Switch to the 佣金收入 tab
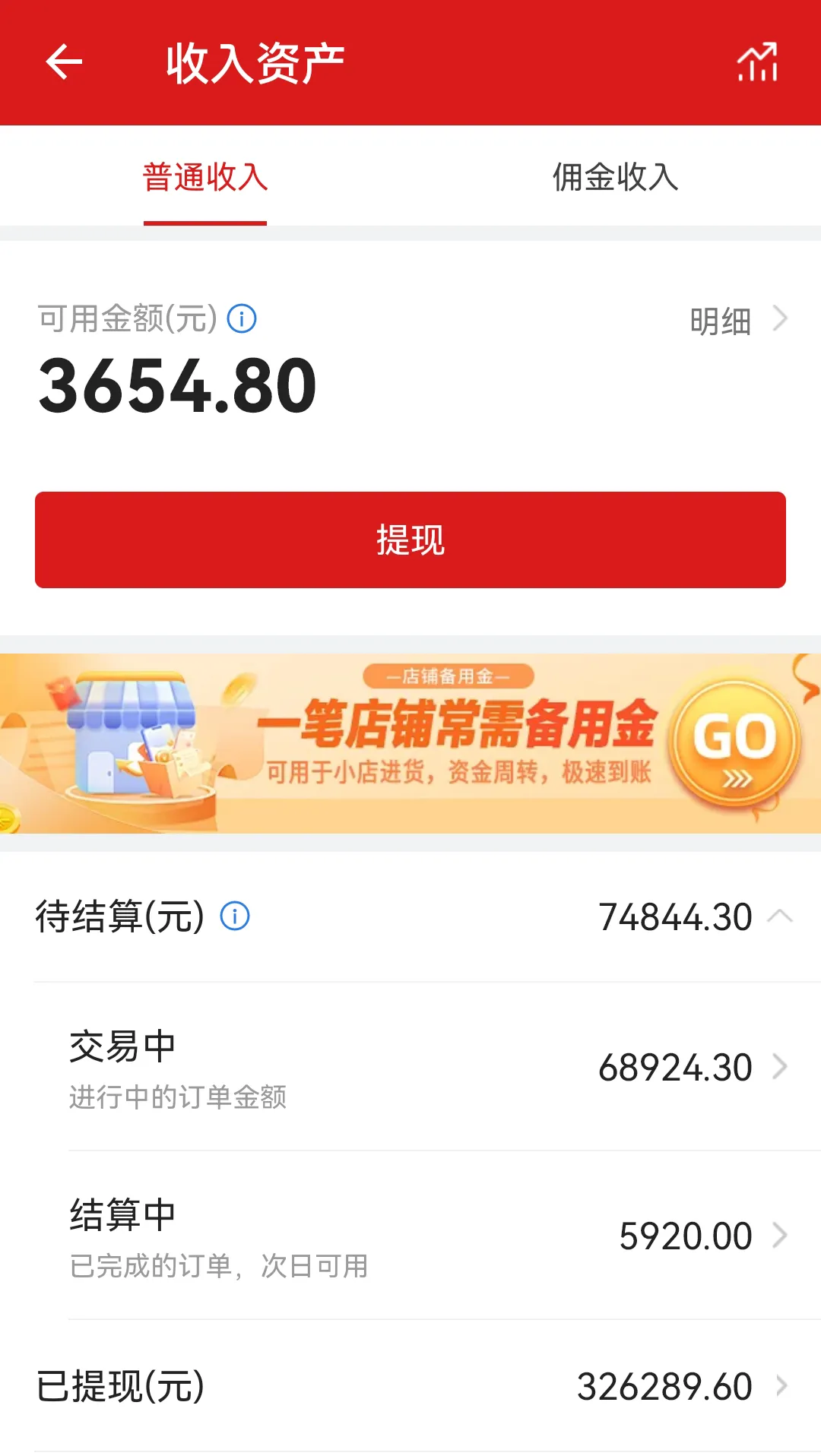The height and width of the screenshot is (1456, 821). [615, 177]
